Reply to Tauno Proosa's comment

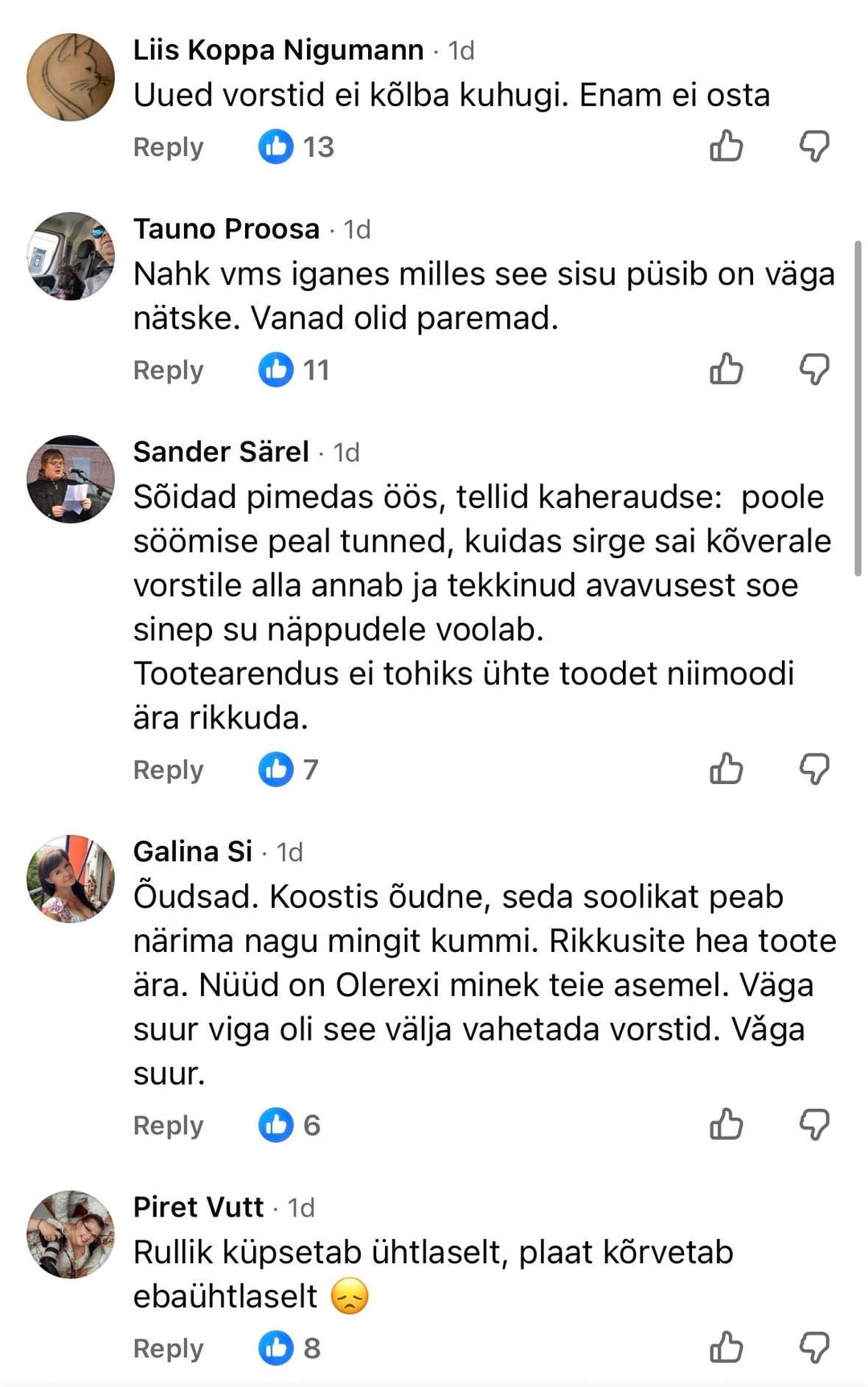tap(168, 370)
